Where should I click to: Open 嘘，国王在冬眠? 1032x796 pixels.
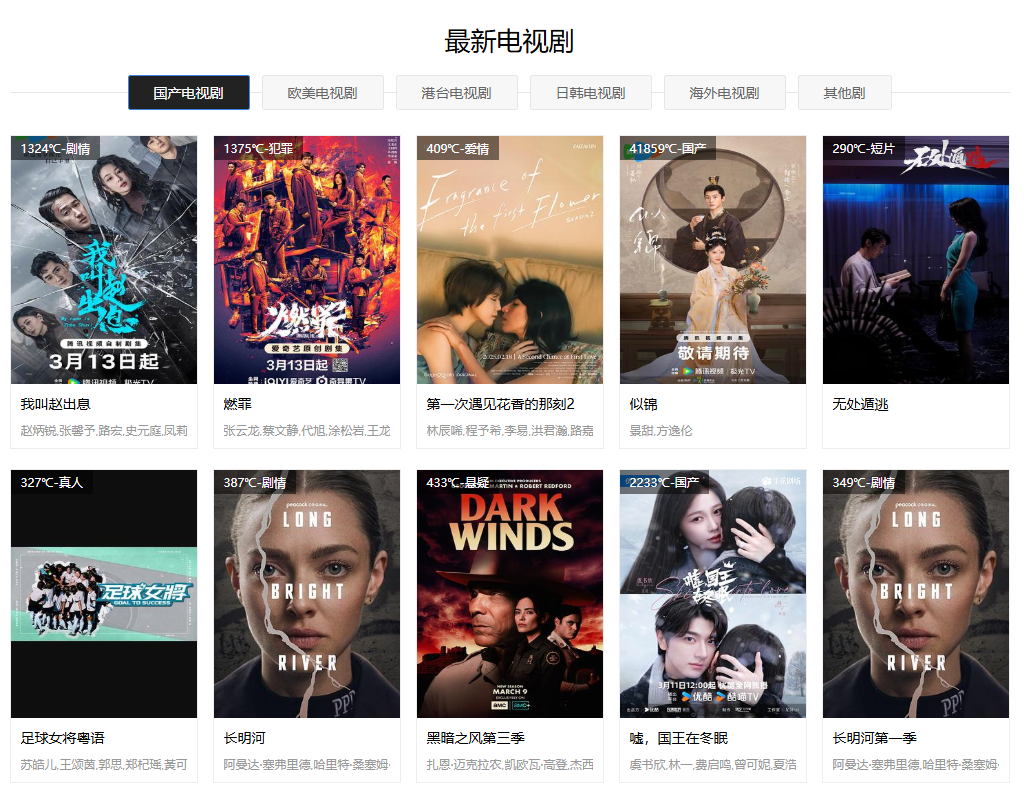713,594
